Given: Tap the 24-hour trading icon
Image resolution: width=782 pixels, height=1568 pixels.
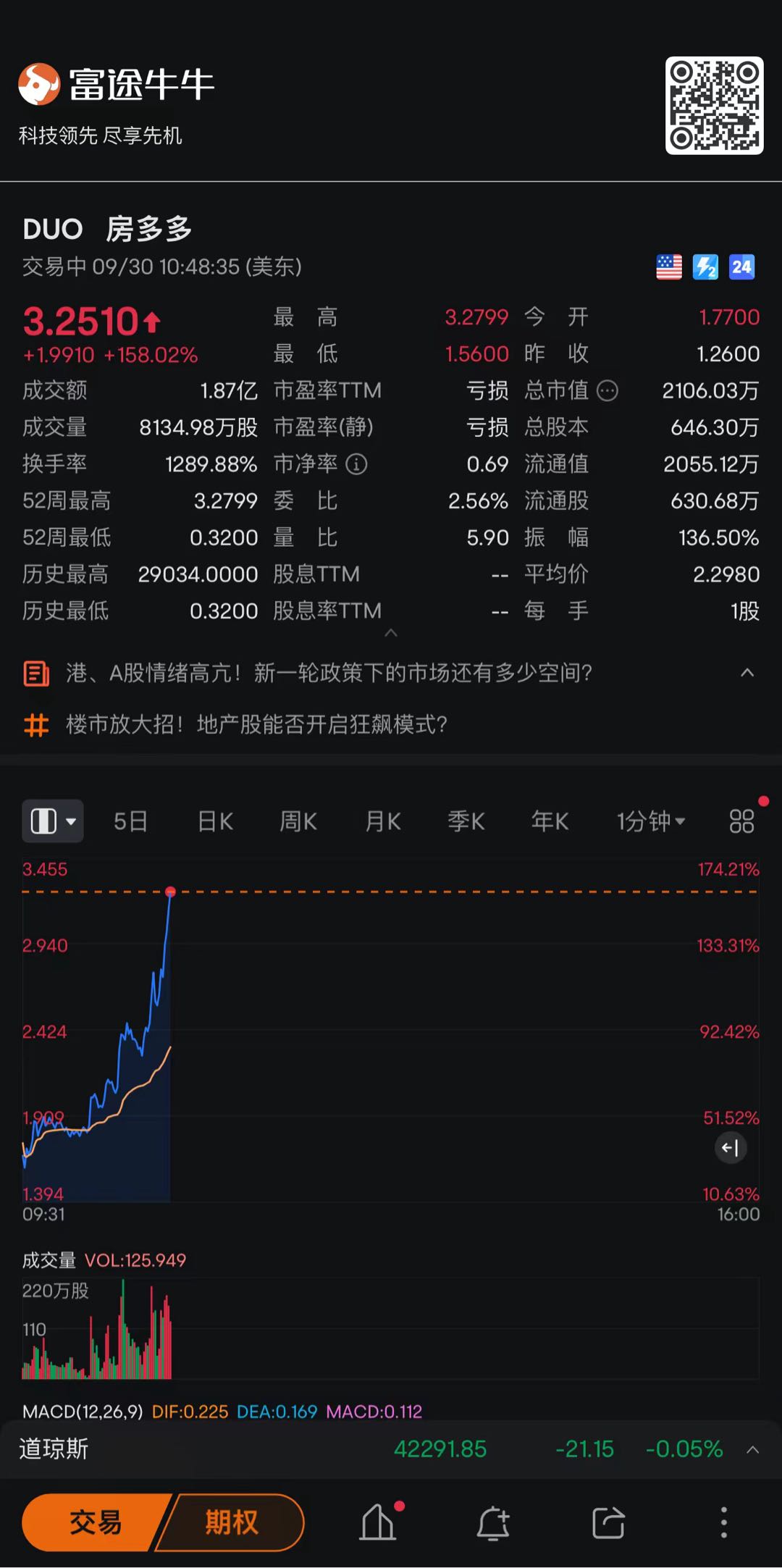Looking at the screenshot, I should coord(741,267).
